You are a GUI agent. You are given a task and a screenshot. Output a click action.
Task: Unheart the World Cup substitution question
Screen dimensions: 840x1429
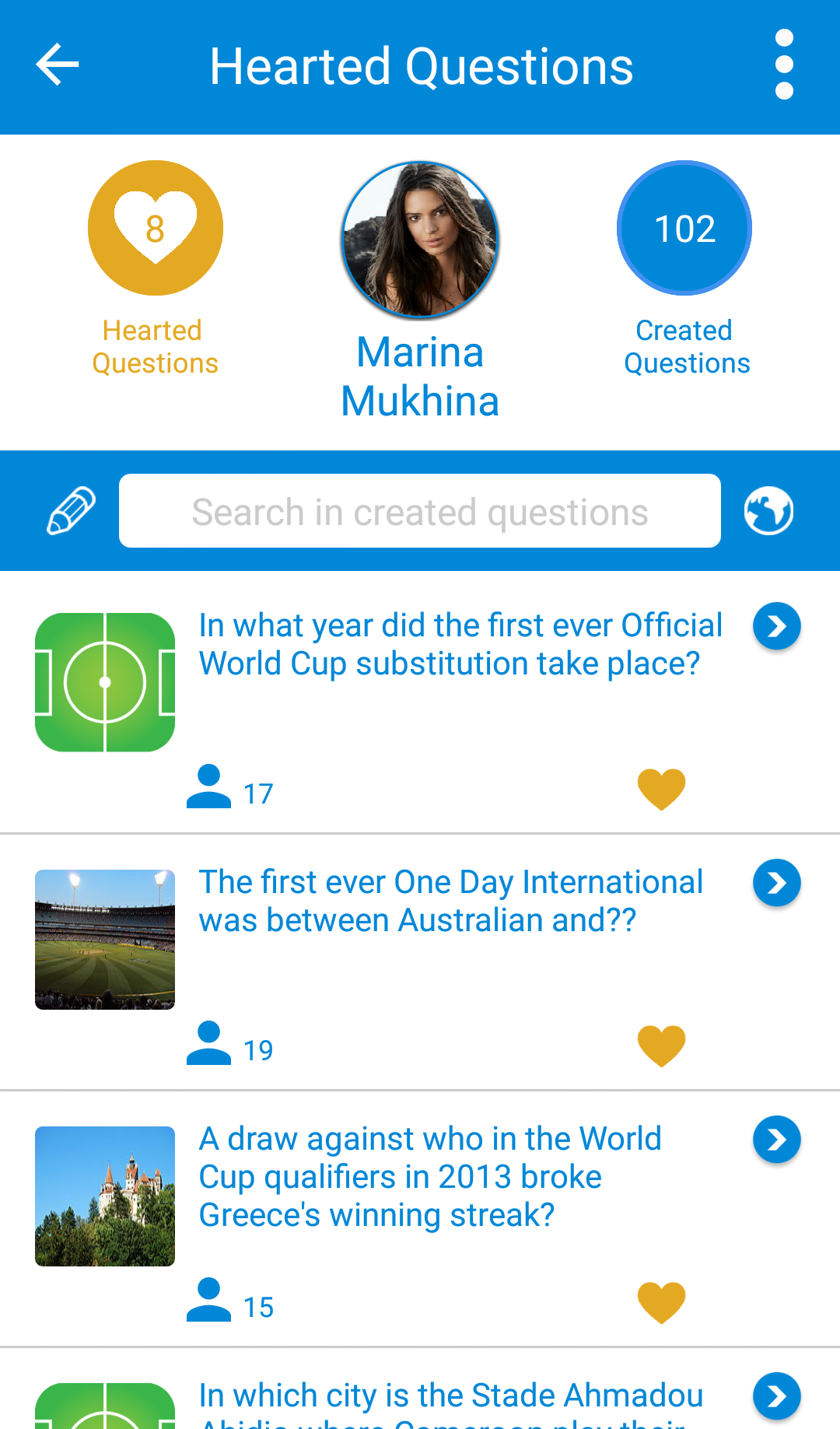click(661, 789)
